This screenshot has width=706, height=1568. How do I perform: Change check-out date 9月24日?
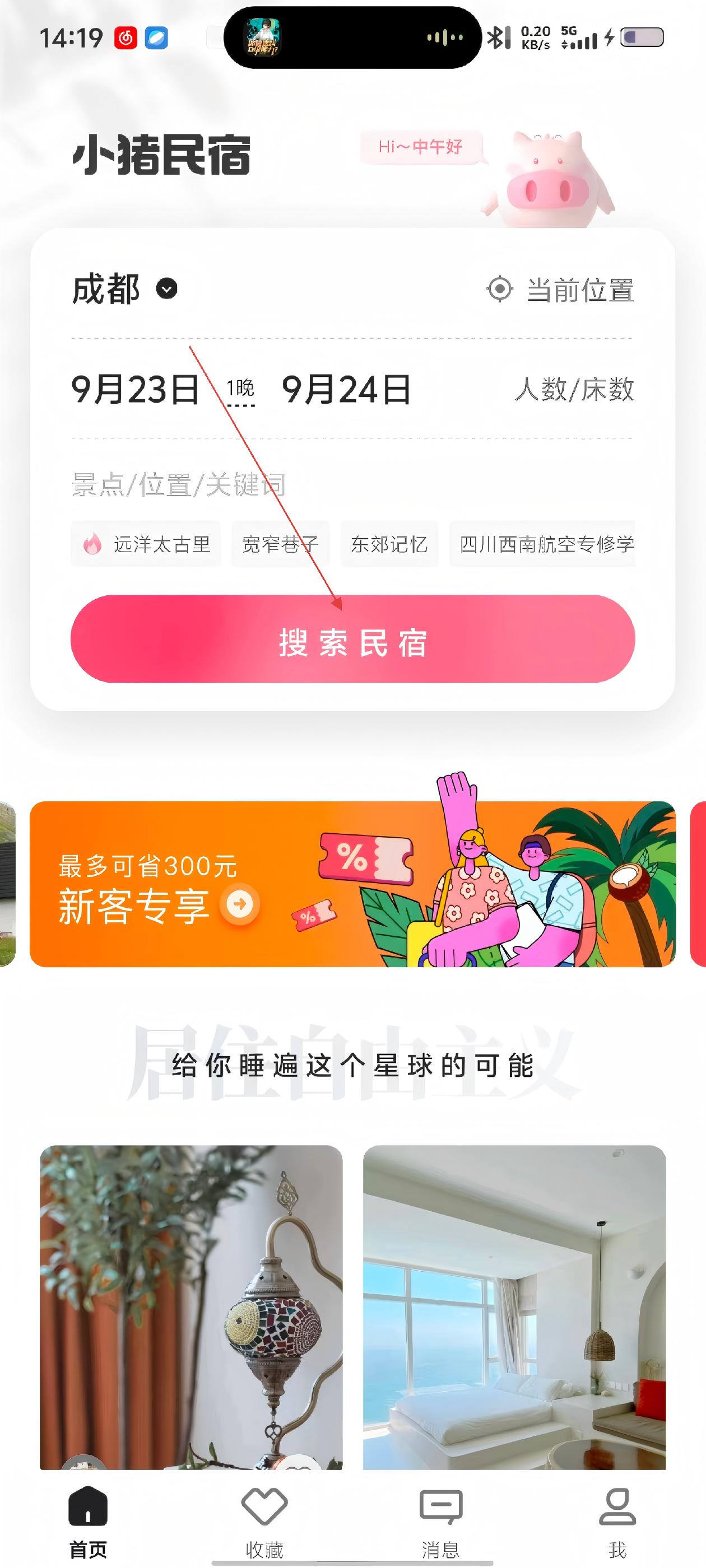[346, 390]
